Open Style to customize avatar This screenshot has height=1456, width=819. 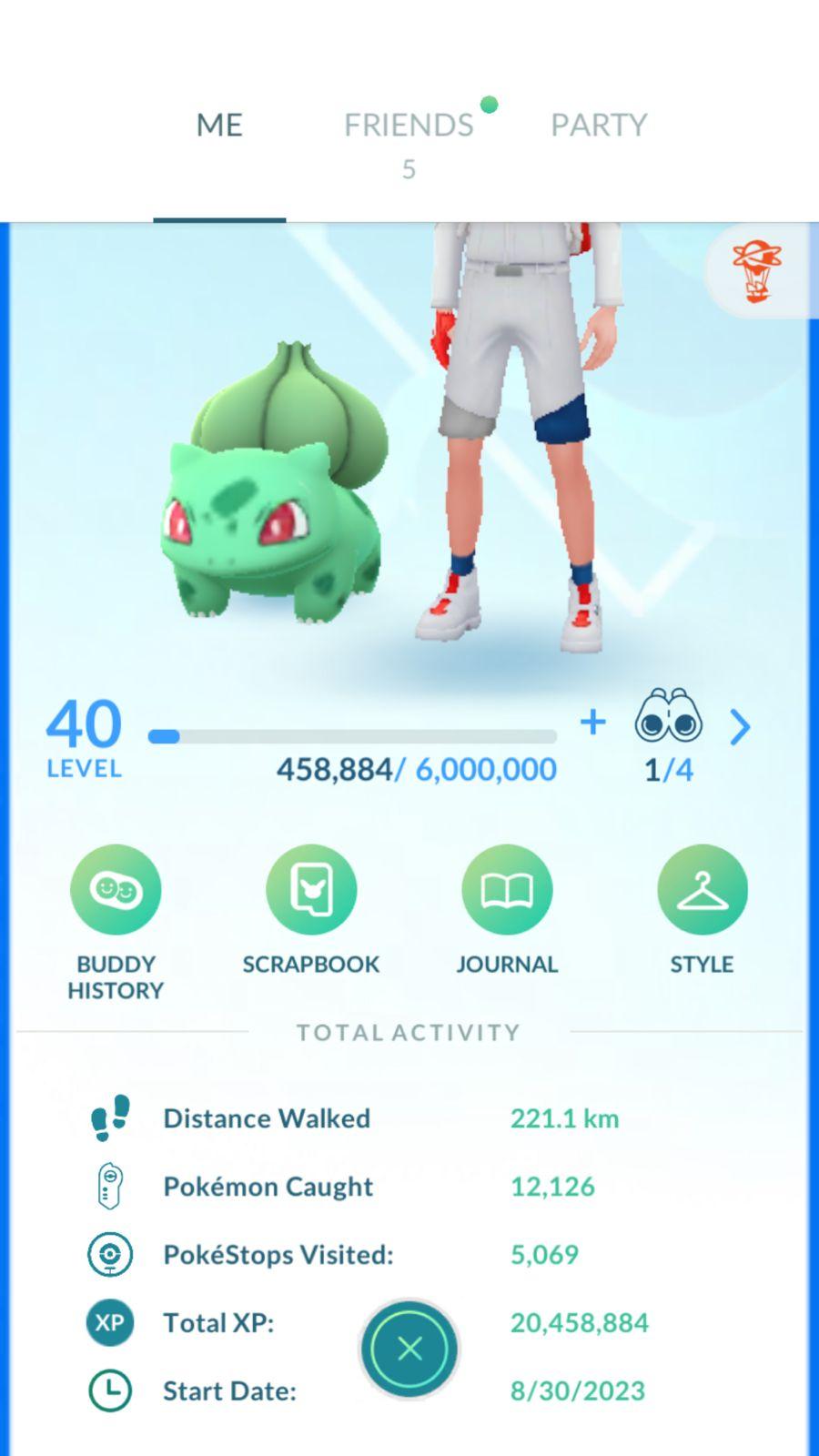point(702,890)
